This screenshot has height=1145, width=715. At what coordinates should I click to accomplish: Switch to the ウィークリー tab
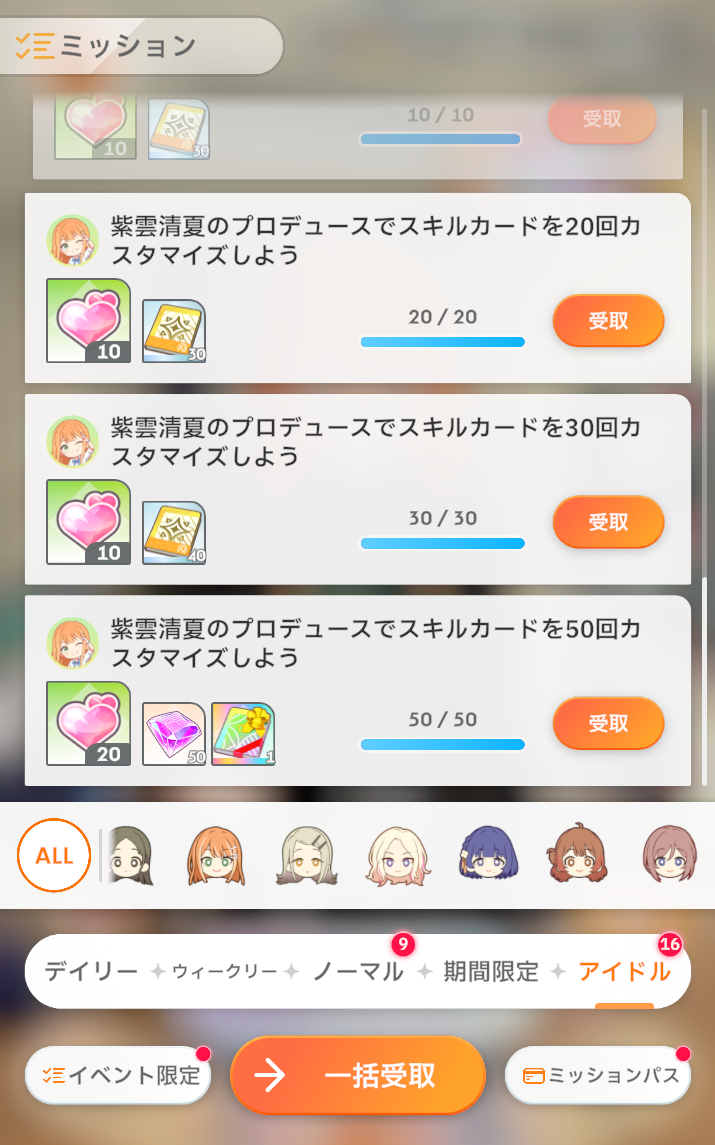224,971
